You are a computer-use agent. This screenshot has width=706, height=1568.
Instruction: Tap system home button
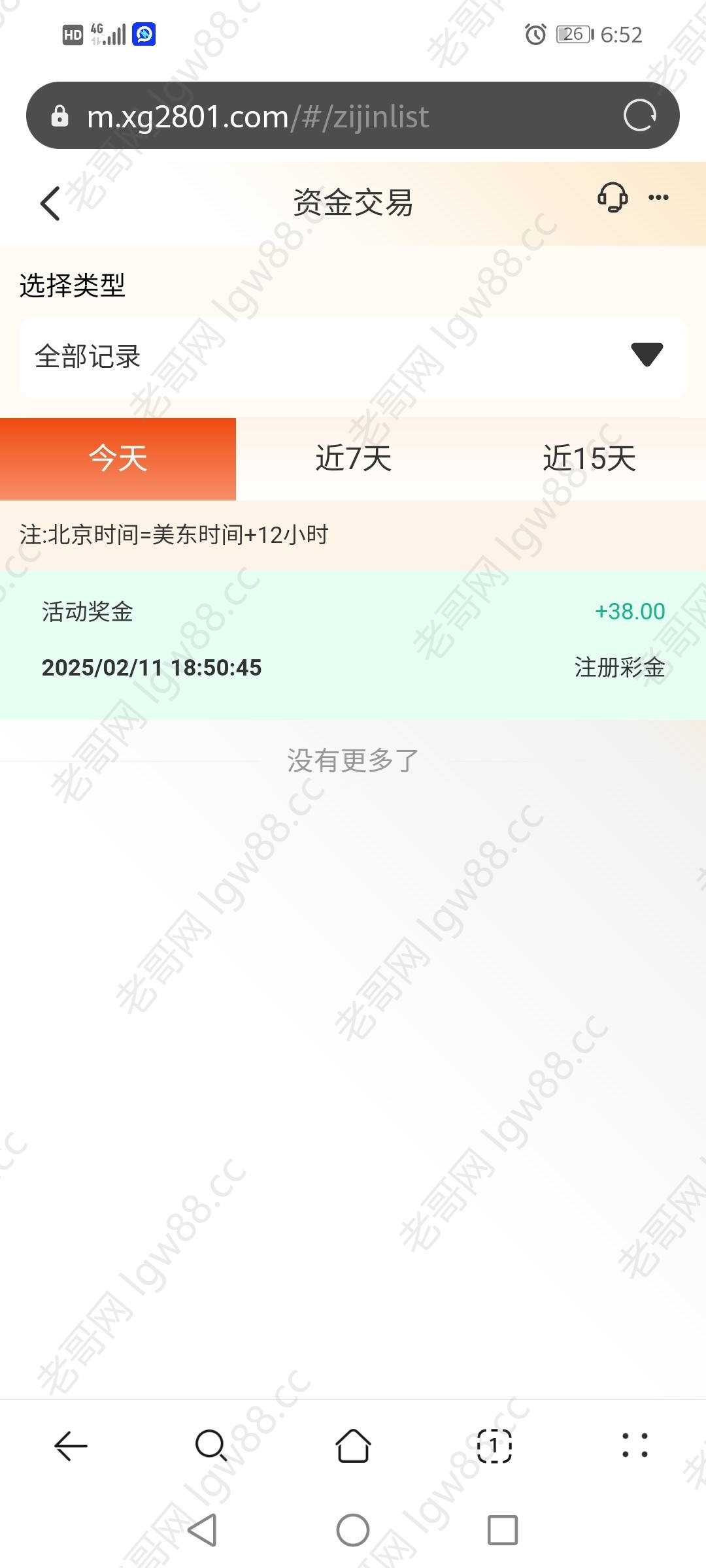tap(353, 1530)
